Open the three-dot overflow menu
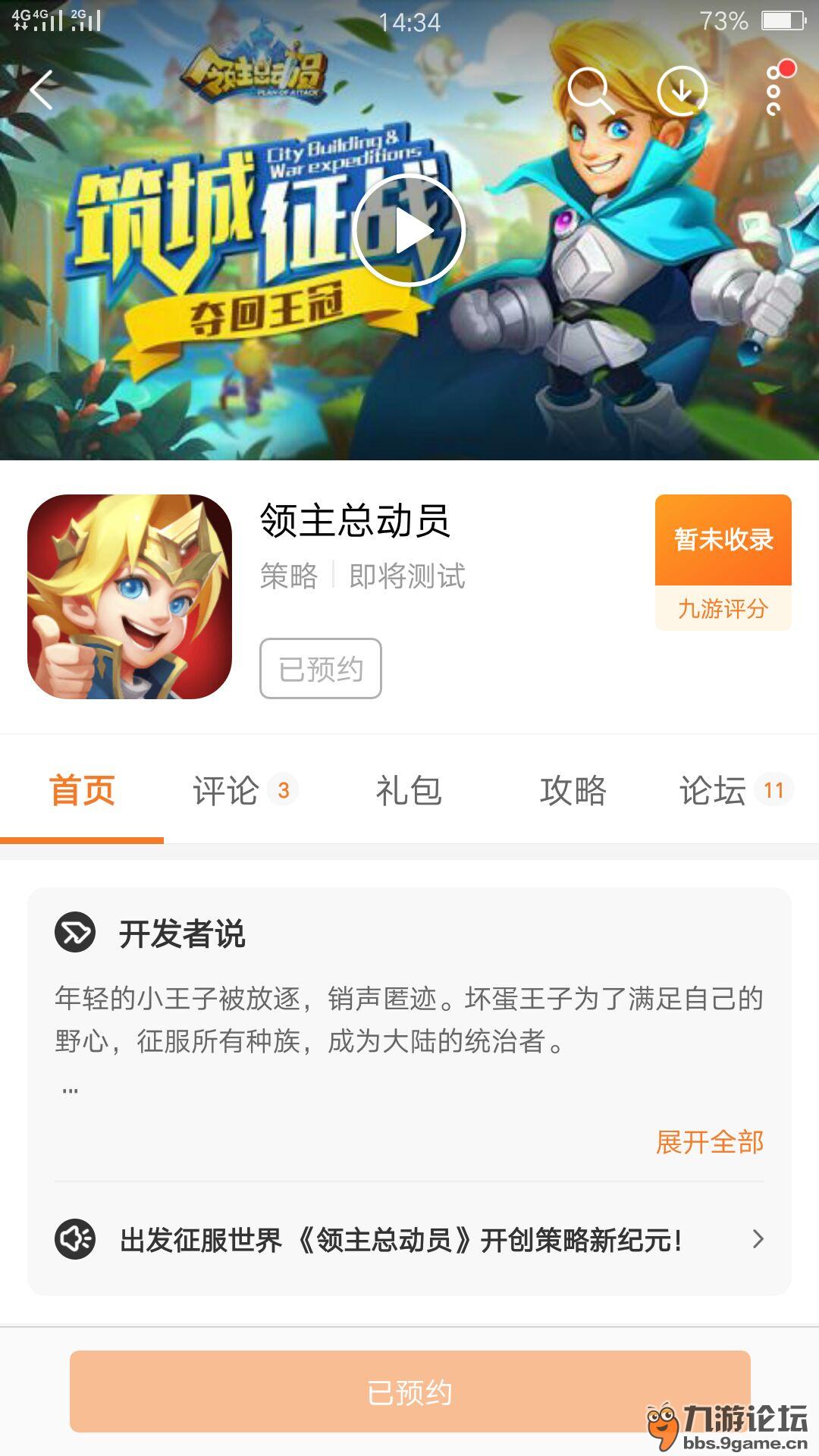 pyautogui.click(x=775, y=89)
